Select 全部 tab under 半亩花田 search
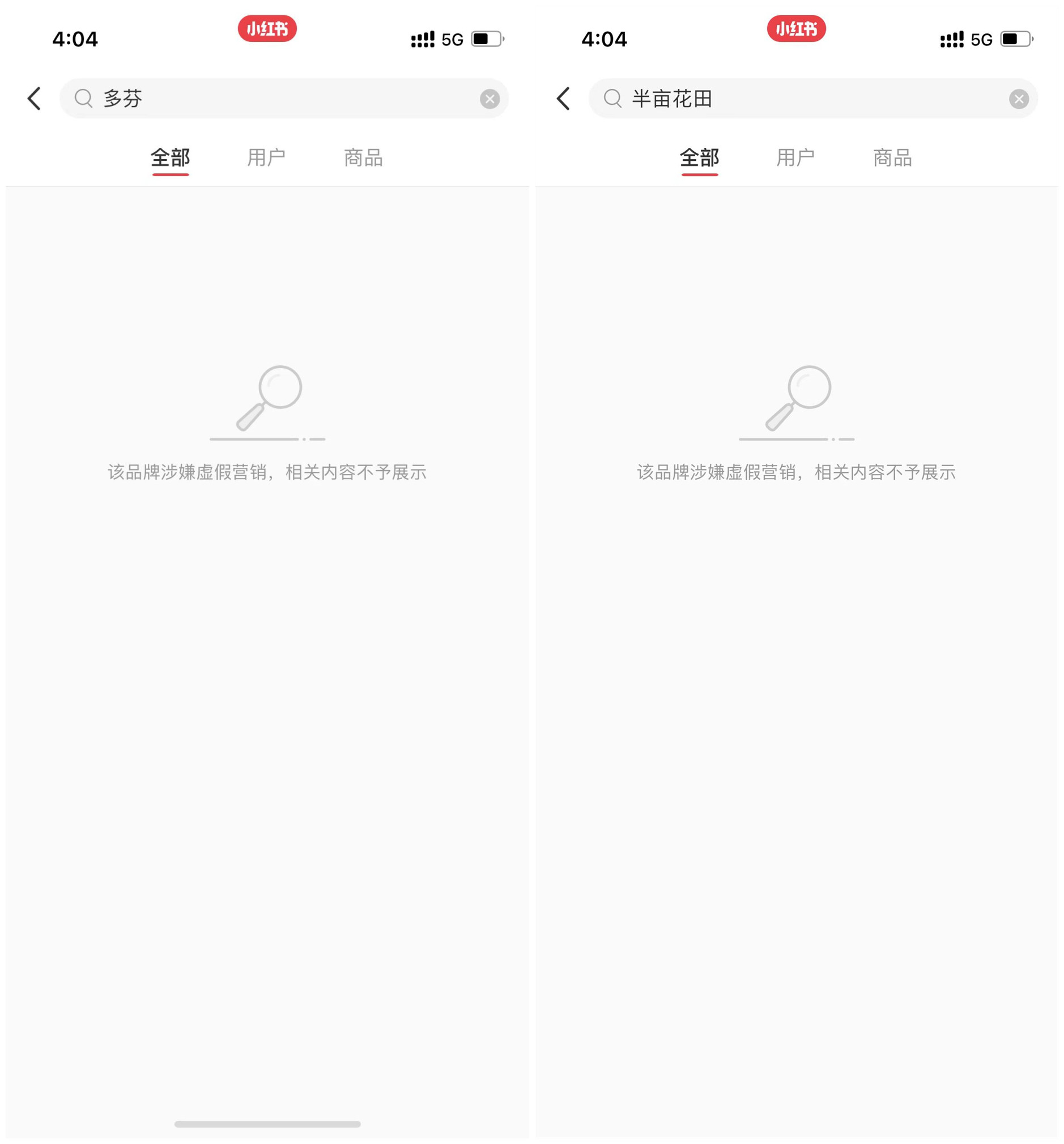The height and width of the screenshot is (1144, 1064). click(700, 157)
